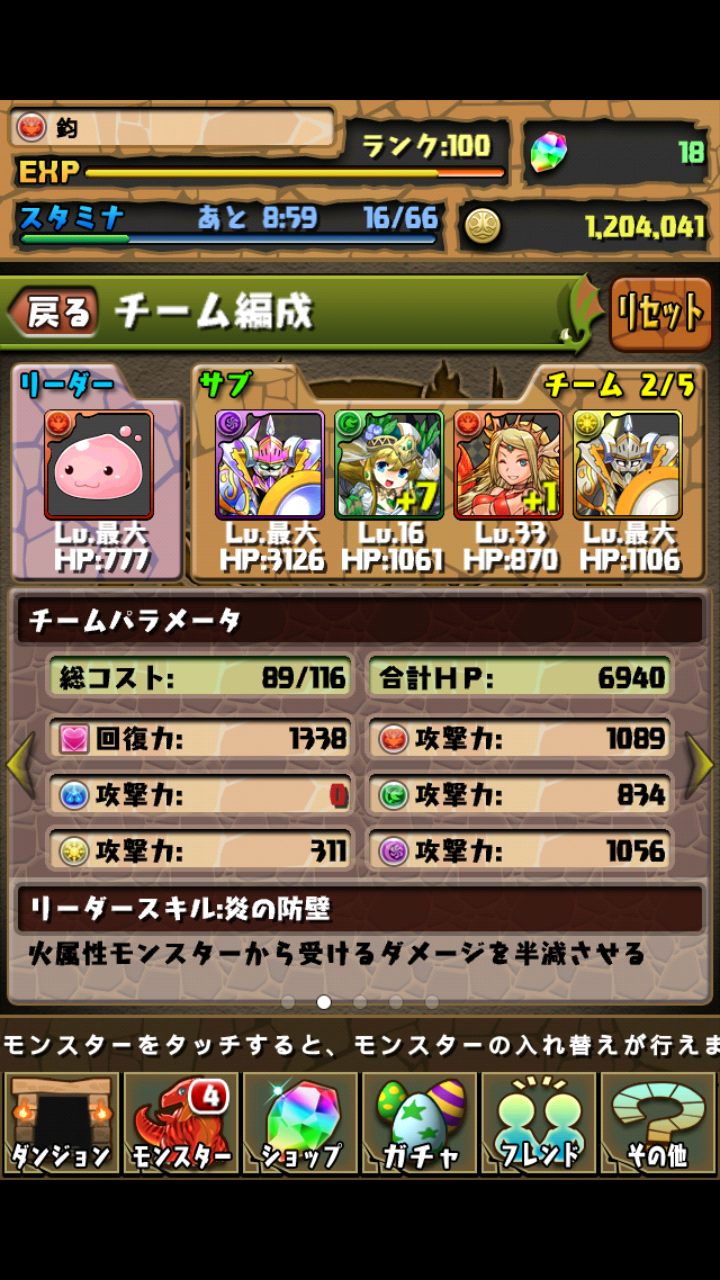Viewport: 720px width, 1280px height.
Task: Select the red Lv.33 sub monster with +1
Action: click(508, 465)
